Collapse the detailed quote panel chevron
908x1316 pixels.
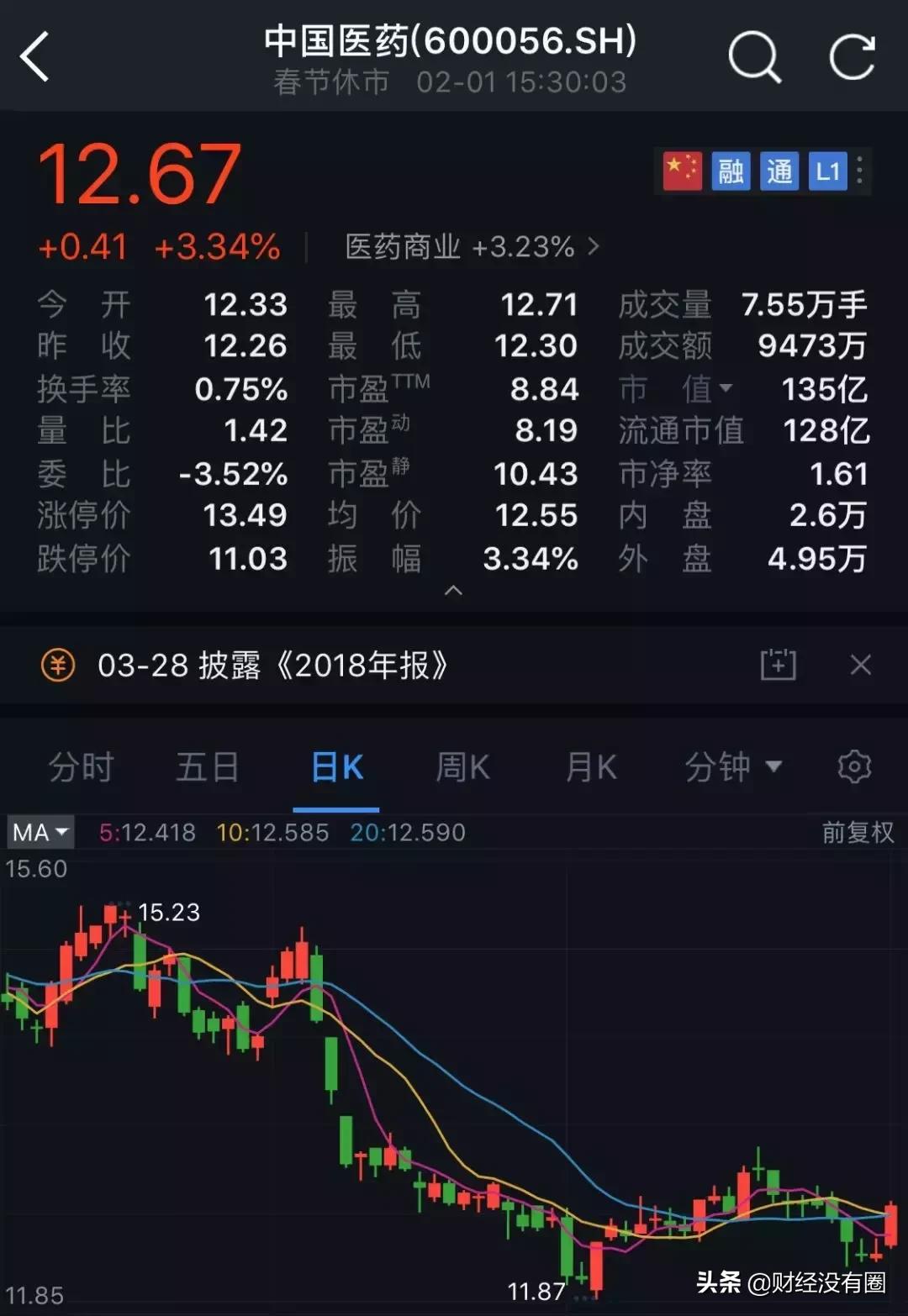(454, 592)
